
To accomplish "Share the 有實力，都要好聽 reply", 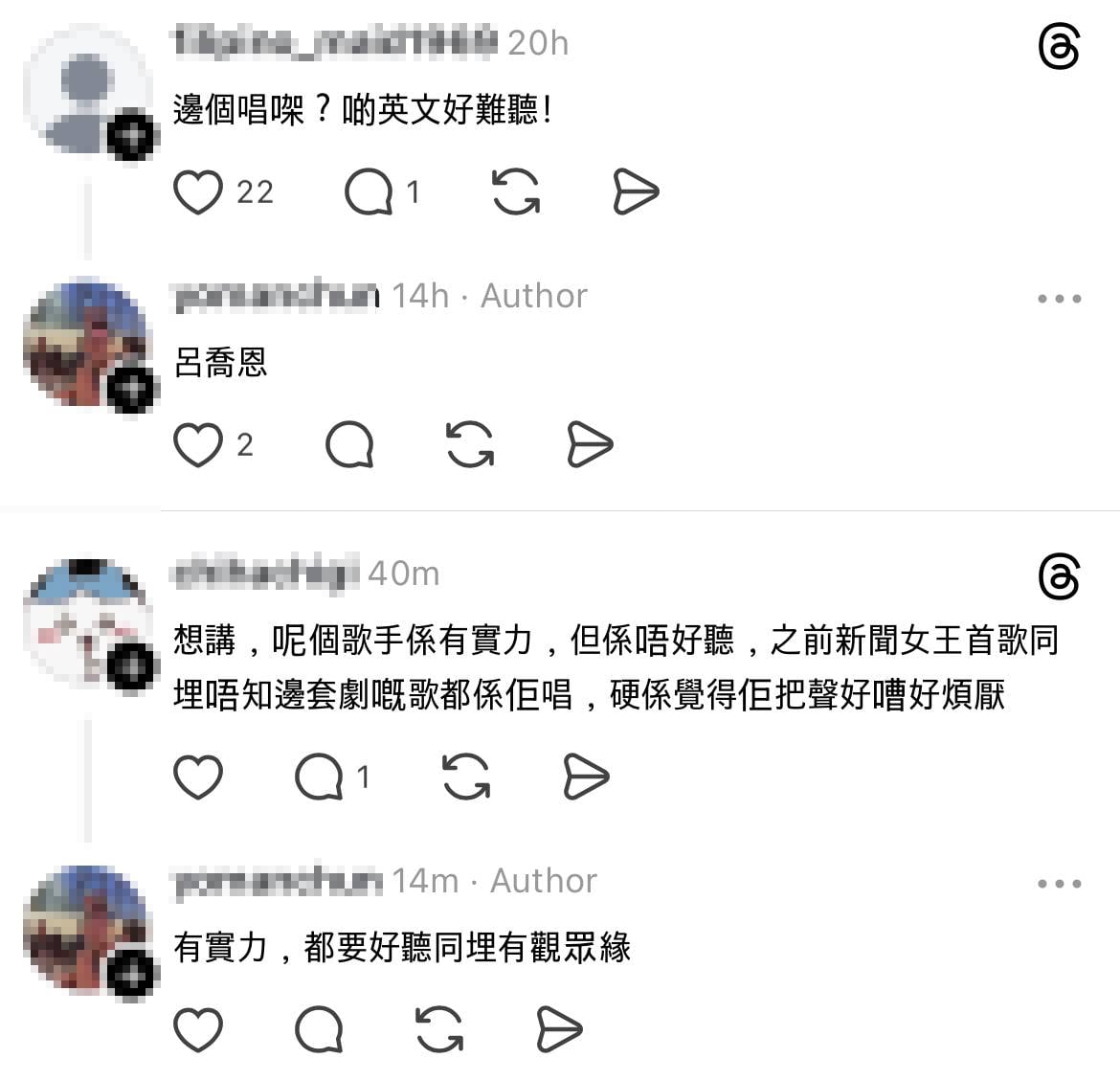I will click(559, 1030).
